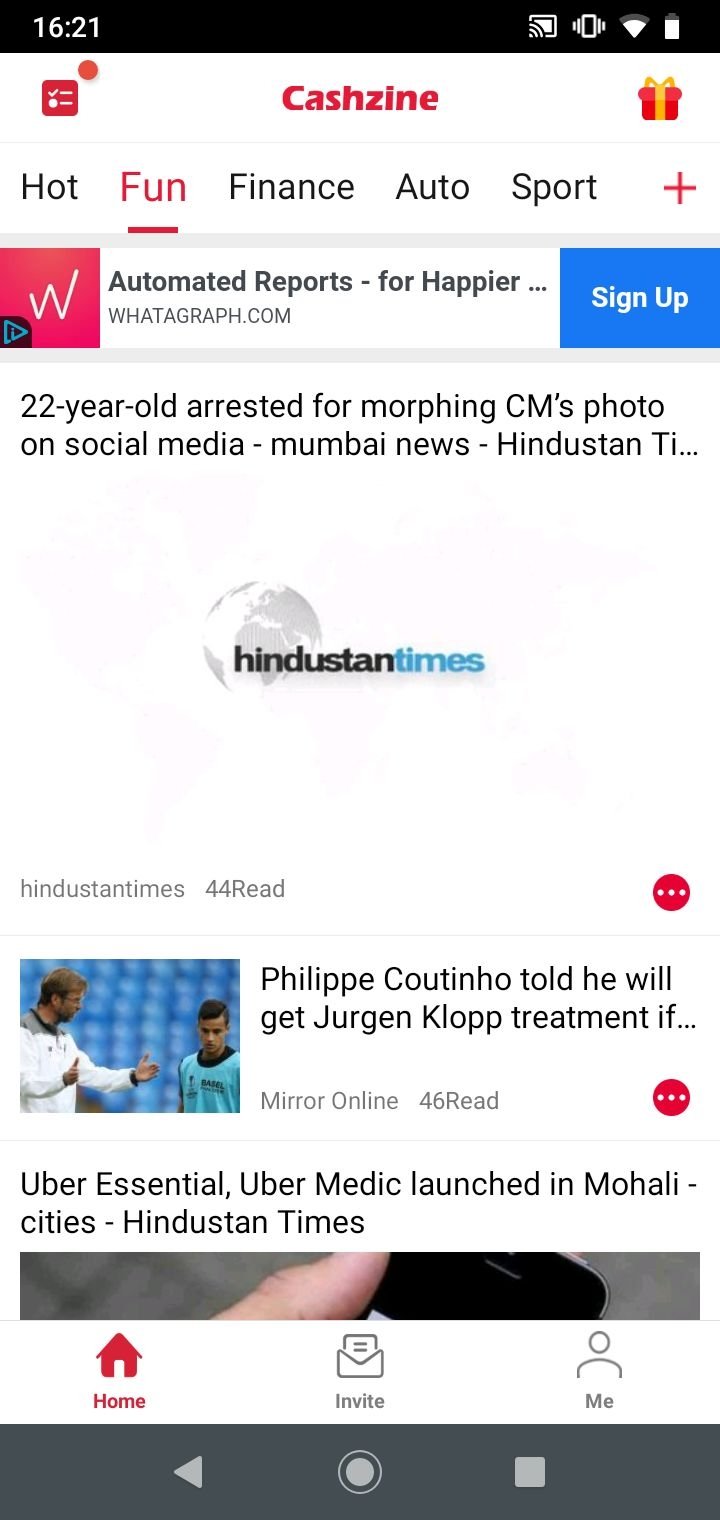Viewport: 720px width, 1520px height.
Task: Read the morphing CM's photo arrest article
Action: click(x=360, y=425)
